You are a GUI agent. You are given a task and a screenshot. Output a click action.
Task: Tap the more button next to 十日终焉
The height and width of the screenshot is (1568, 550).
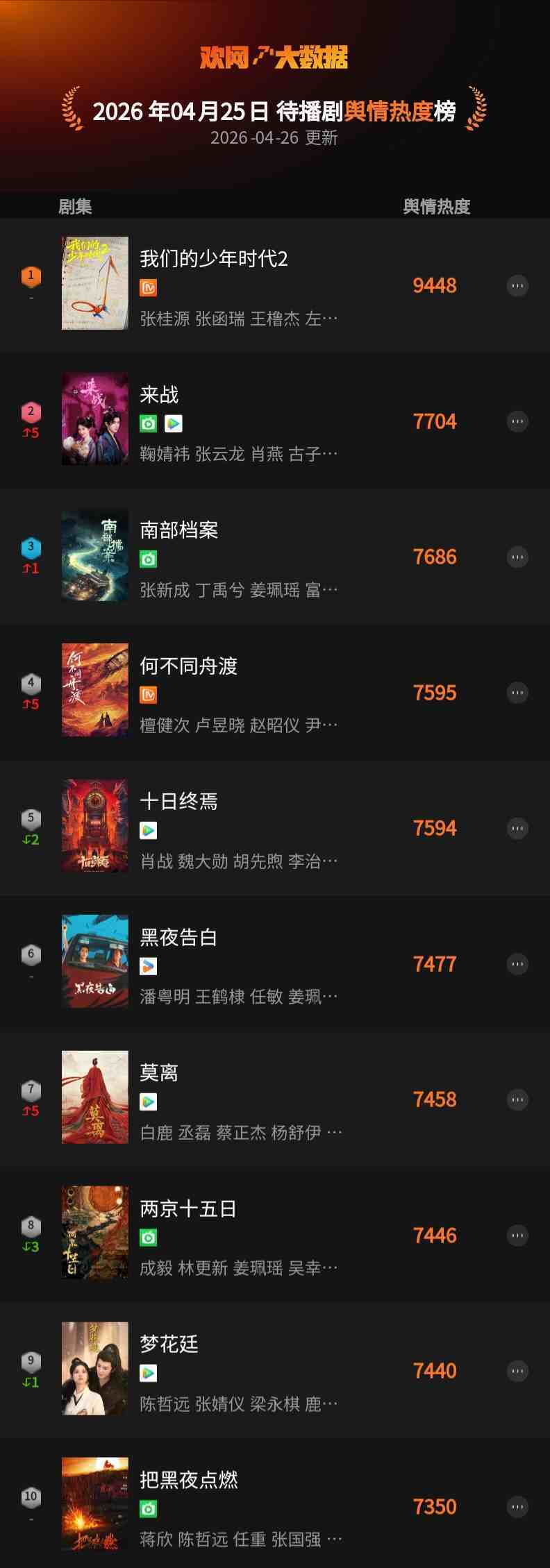pos(517,828)
